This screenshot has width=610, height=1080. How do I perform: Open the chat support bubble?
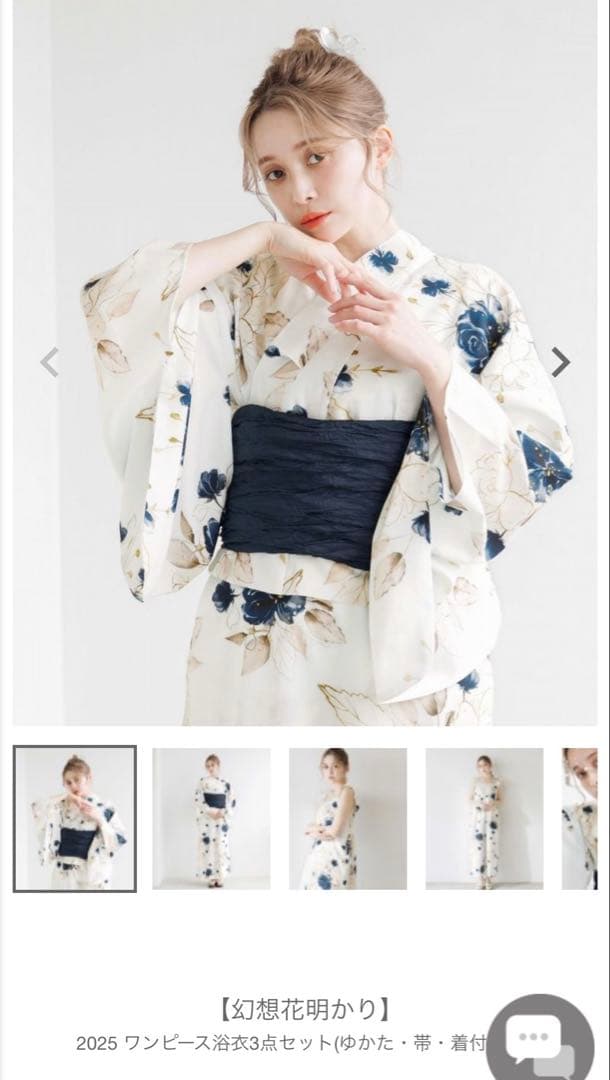546,1041
